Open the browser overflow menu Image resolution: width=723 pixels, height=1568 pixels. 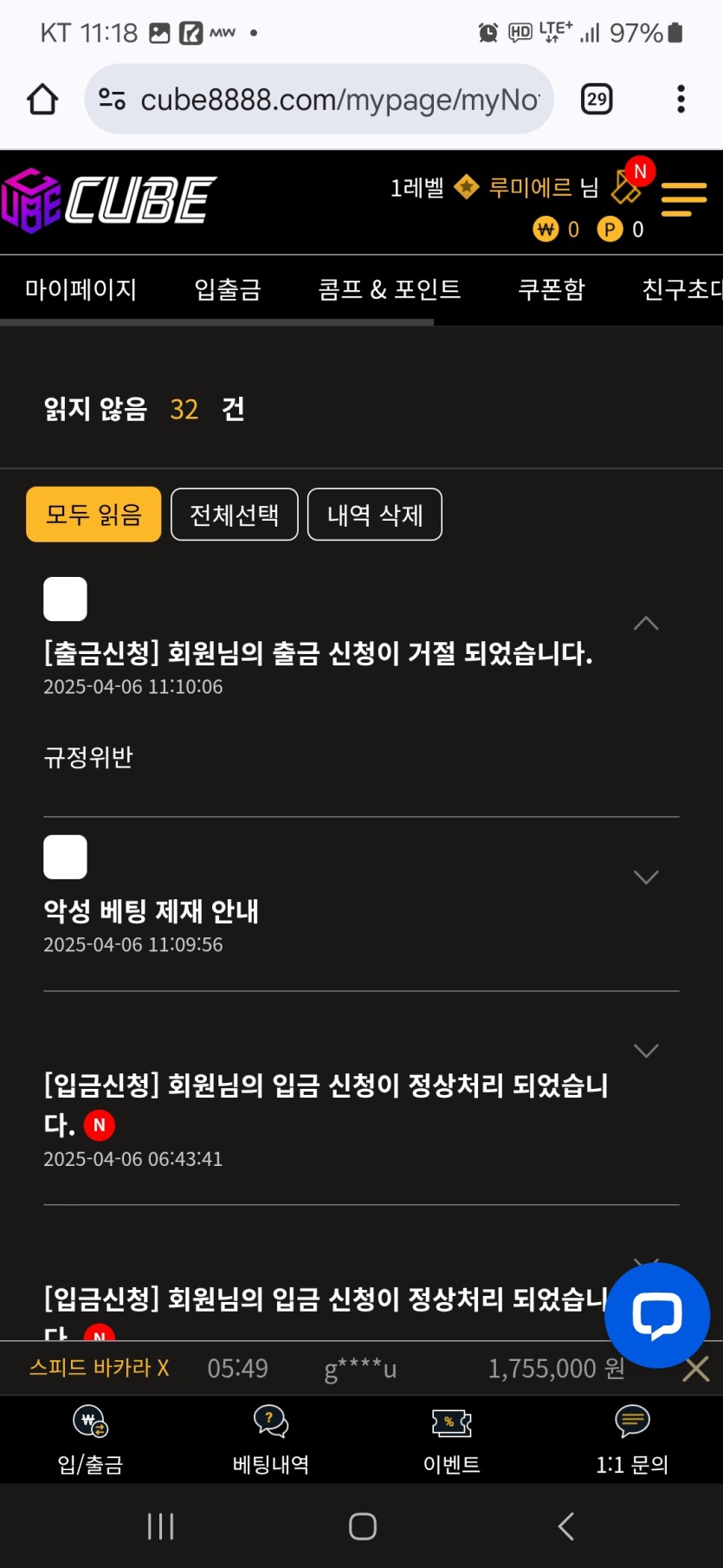pos(681,99)
